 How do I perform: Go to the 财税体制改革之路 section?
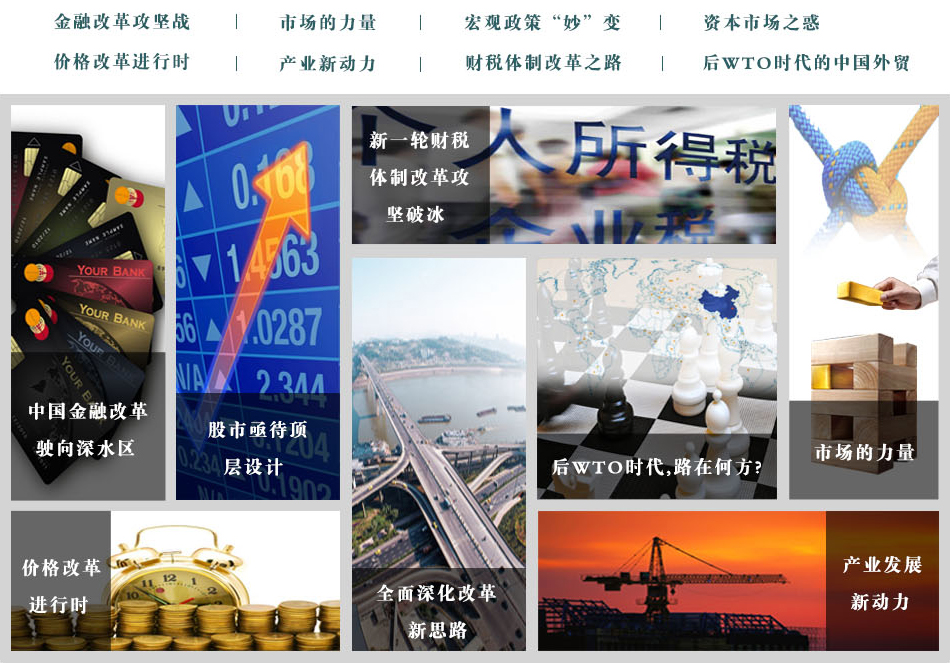543,63
